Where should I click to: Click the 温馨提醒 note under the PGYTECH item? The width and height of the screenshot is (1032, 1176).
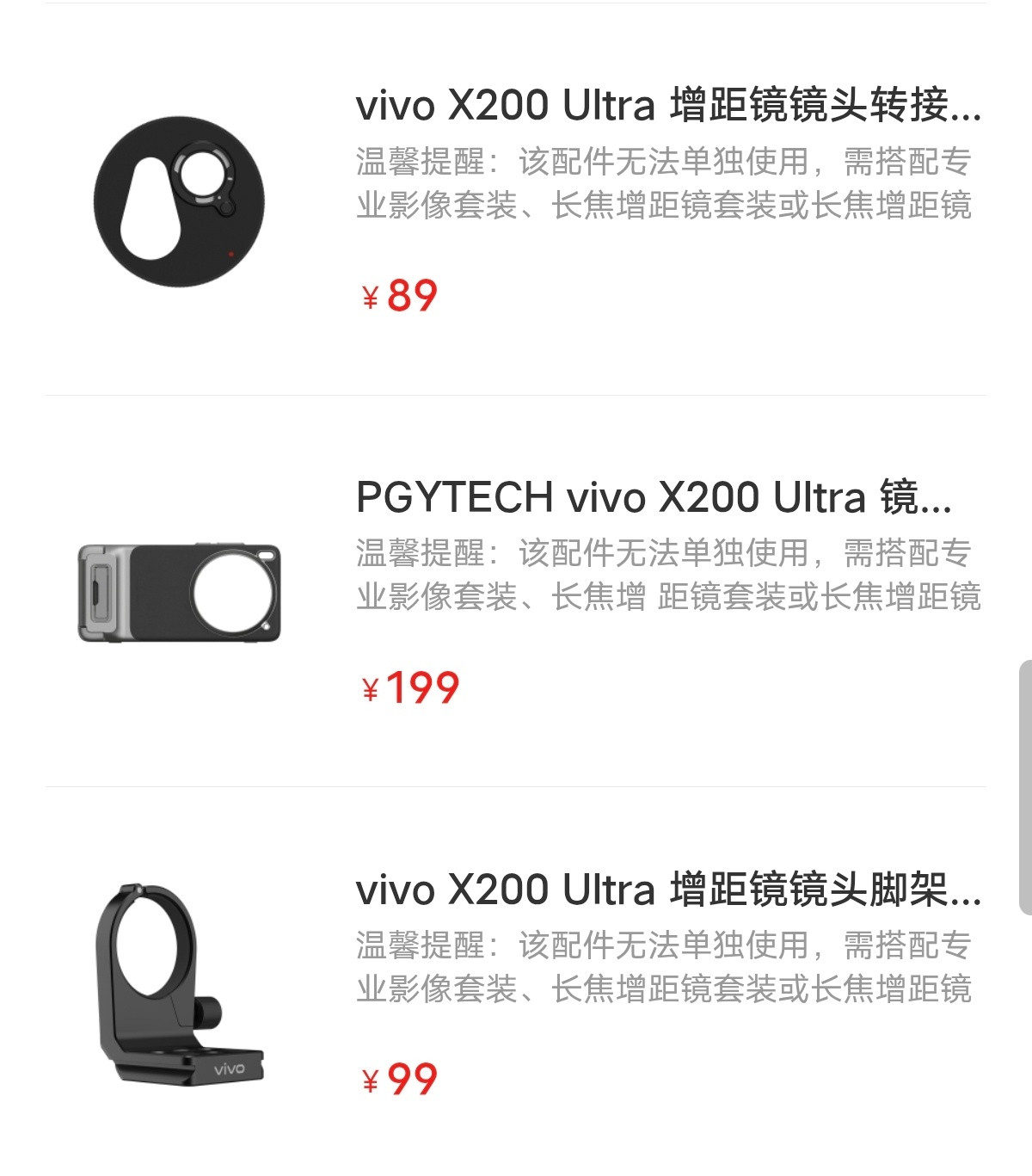666,574
